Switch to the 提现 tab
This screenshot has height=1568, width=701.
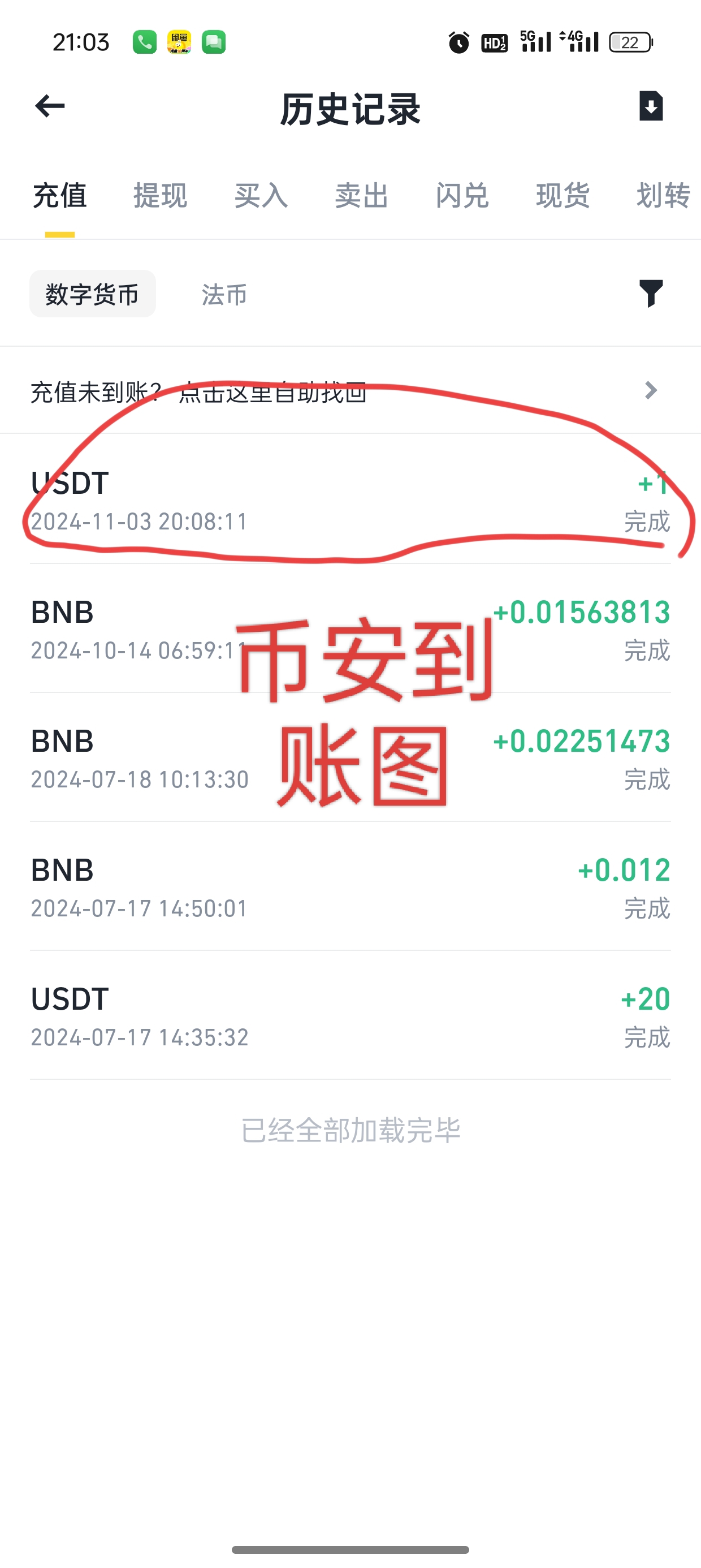160,196
